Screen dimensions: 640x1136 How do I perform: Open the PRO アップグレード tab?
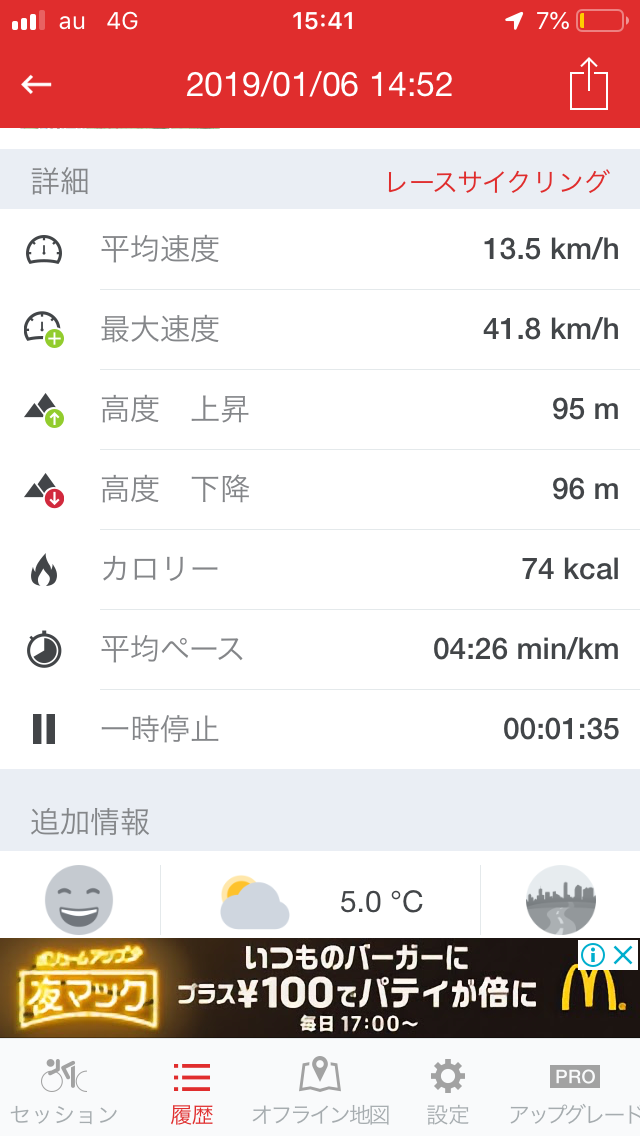coord(575,1090)
